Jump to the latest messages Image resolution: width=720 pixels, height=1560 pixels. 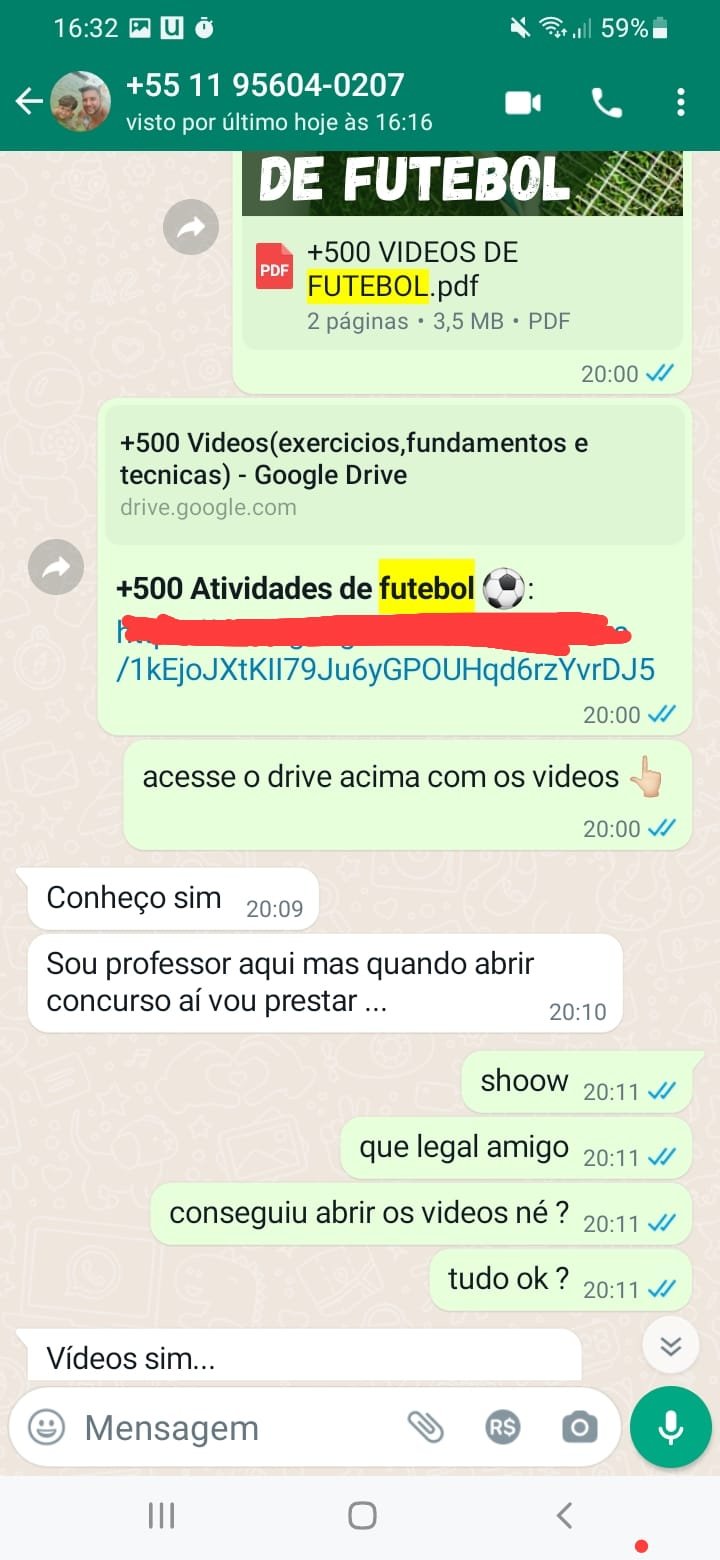point(670,1346)
